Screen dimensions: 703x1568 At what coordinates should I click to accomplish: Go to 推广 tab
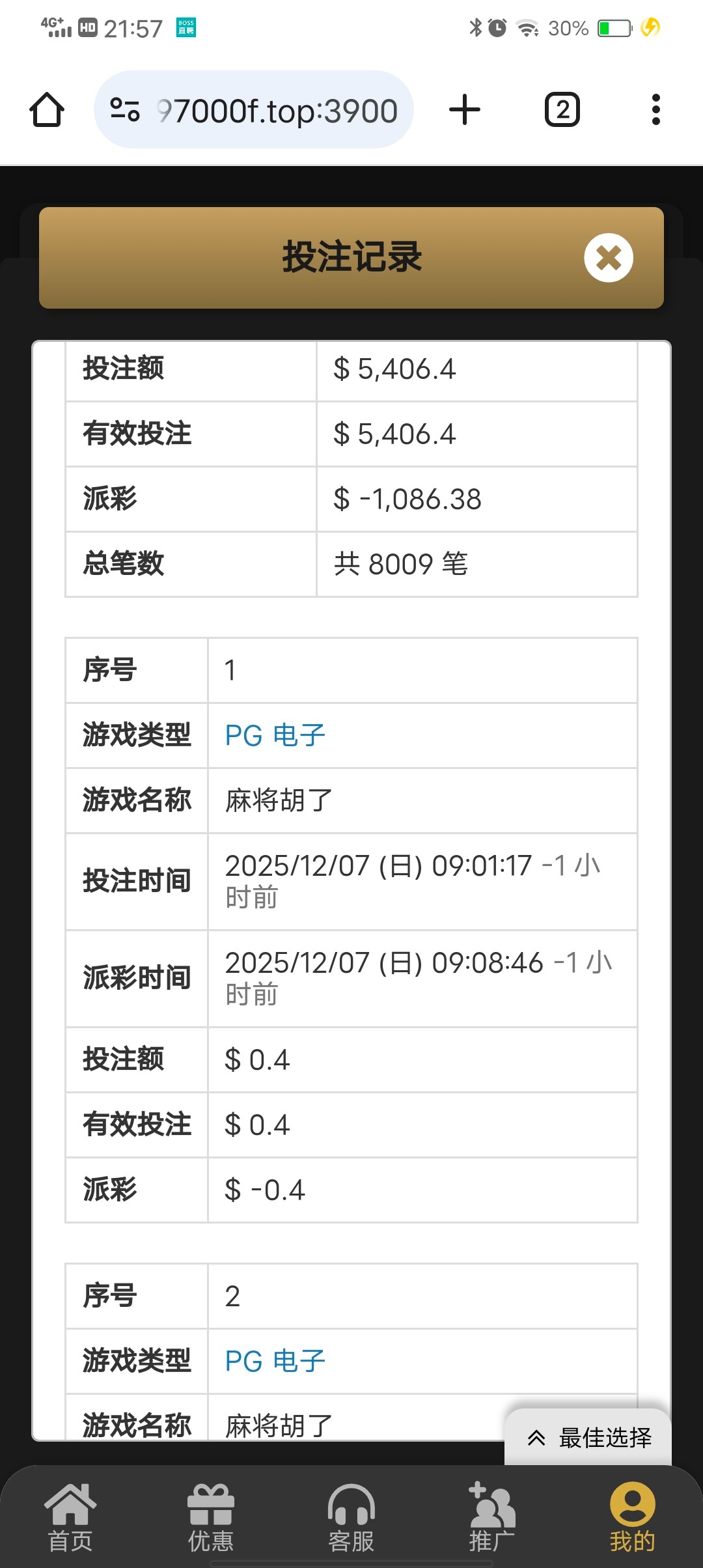coord(491,1517)
